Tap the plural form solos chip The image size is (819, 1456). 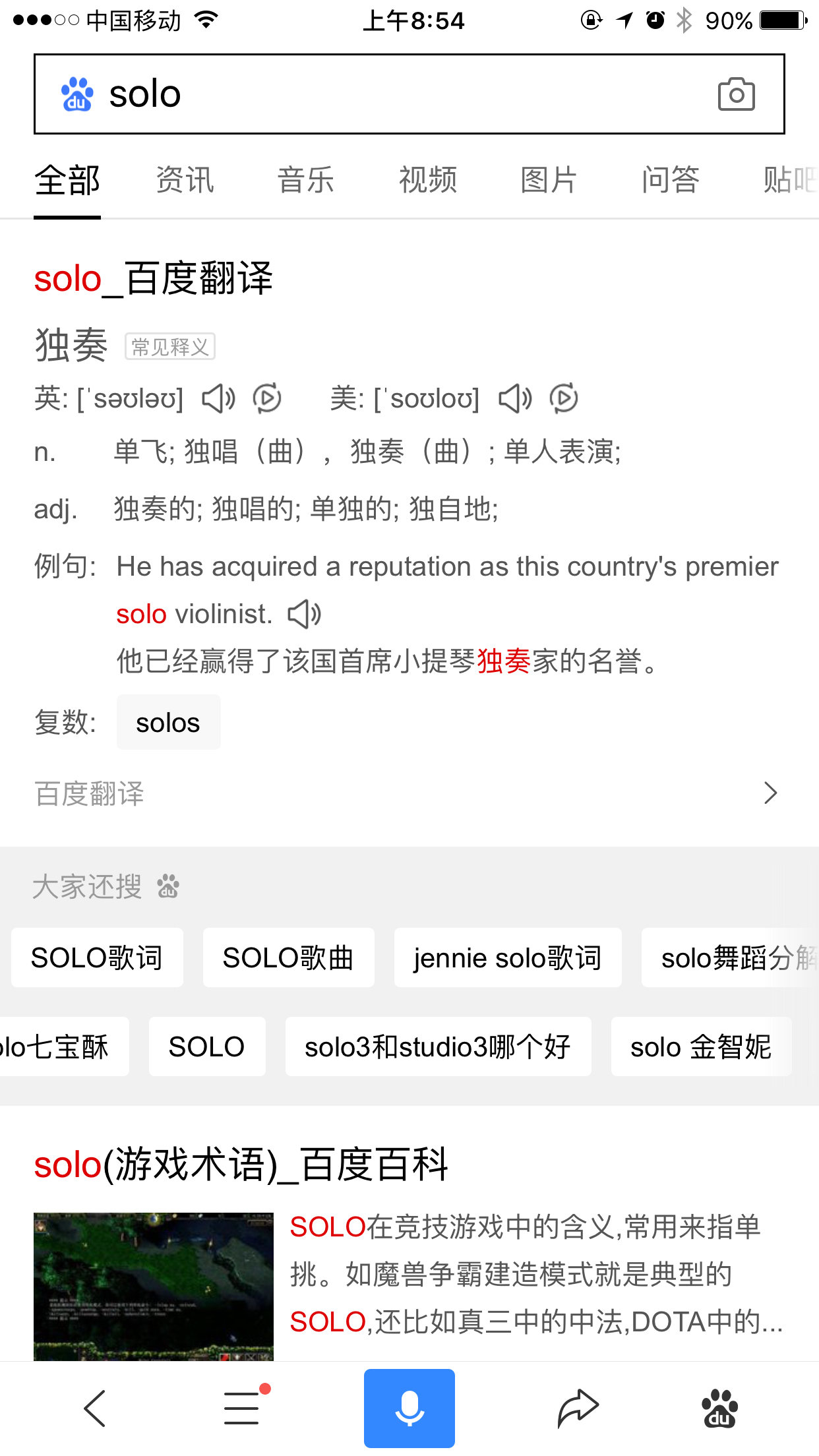click(x=168, y=723)
